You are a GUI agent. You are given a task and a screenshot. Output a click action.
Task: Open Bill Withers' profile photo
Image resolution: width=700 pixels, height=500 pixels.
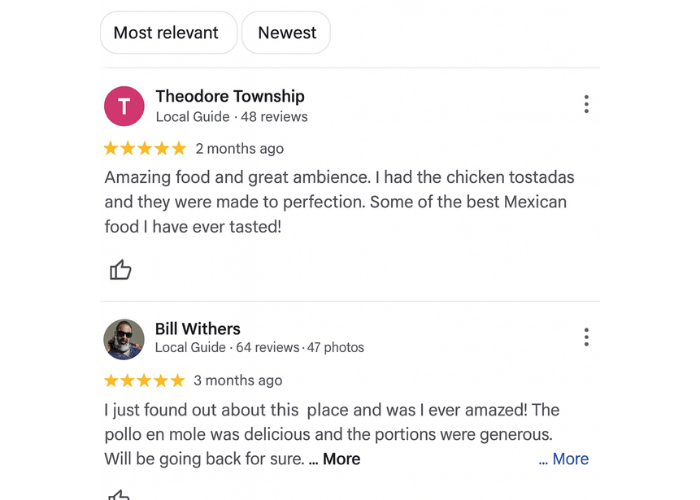tap(124, 339)
